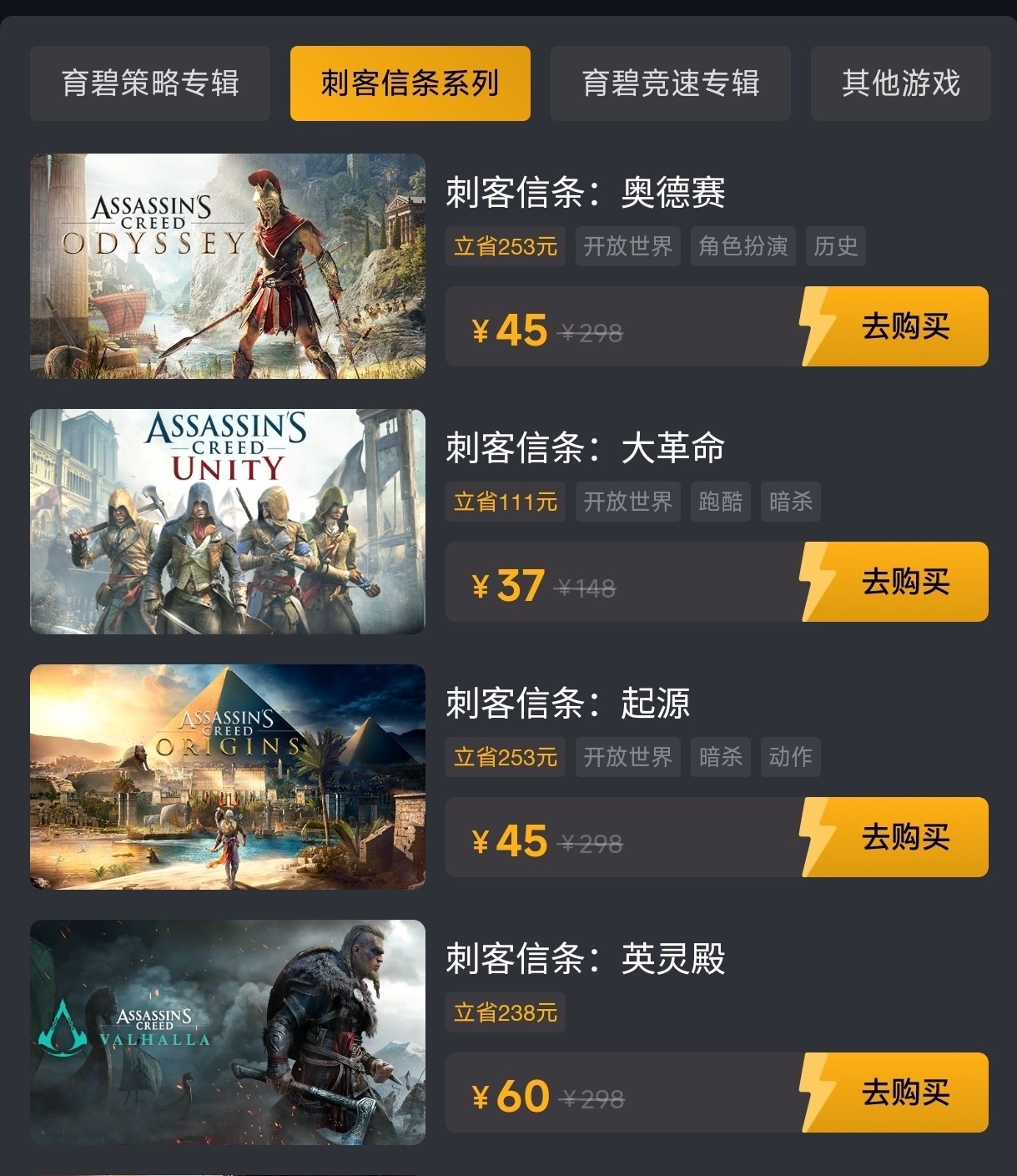The width and height of the screenshot is (1017, 1176).
Task: Purchase 刺客信条：英灵殿 with 去购买
Action: click(x=902, y=1093)
